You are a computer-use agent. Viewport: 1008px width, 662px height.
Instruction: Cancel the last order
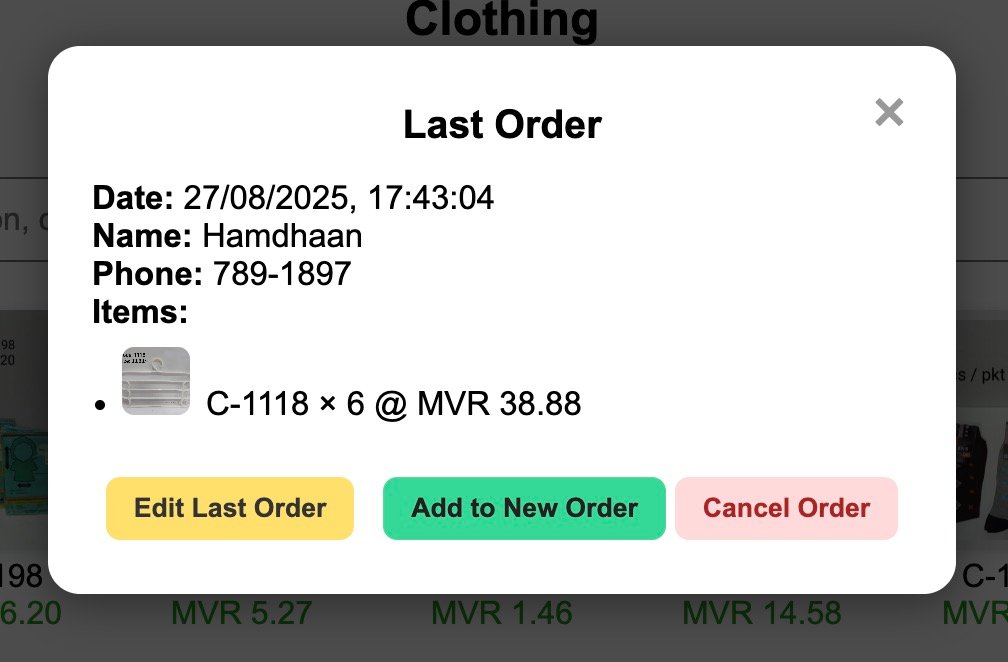click(x=786, y=508)
